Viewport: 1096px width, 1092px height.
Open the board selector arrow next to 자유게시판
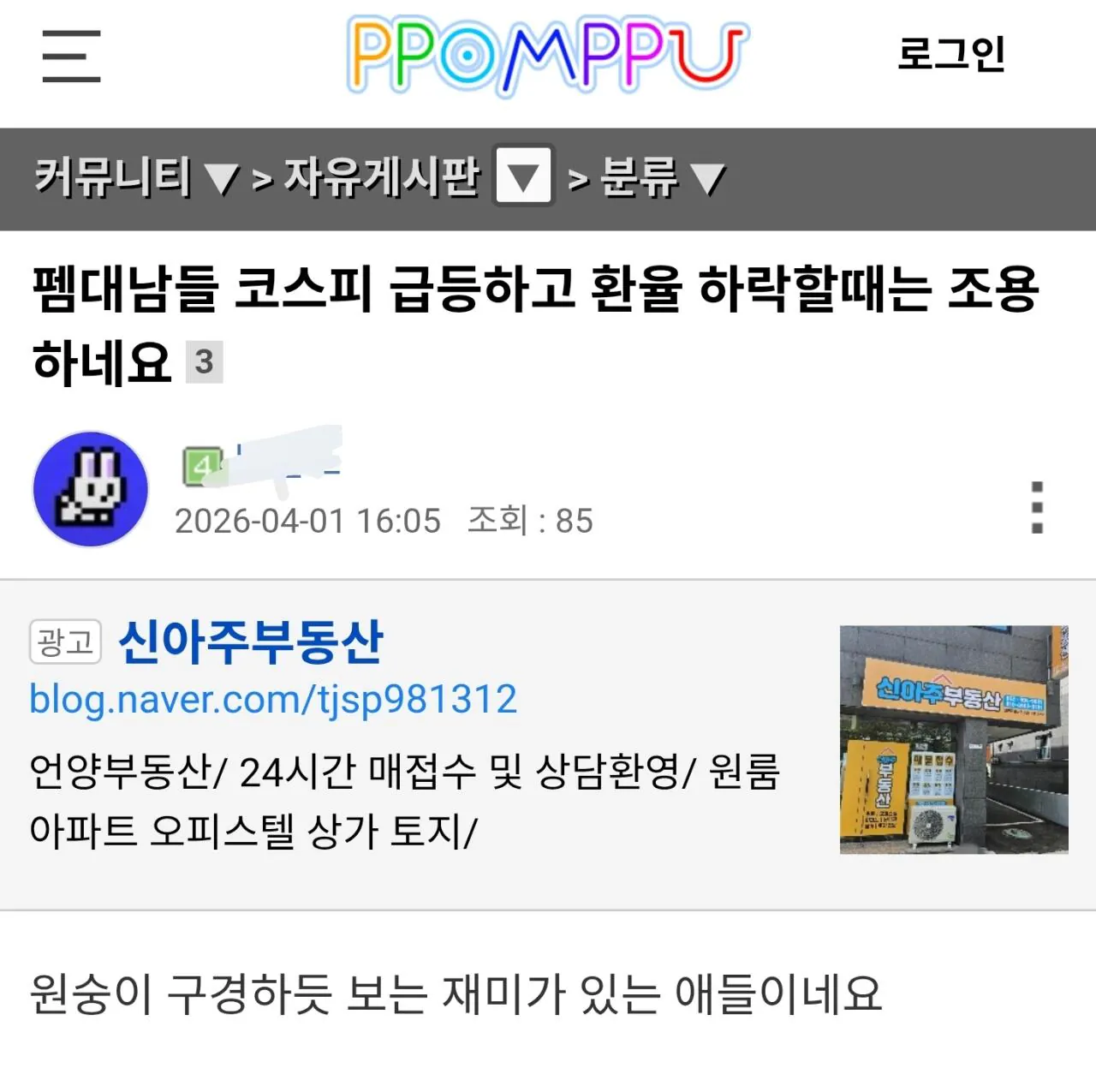click(523, 177)
